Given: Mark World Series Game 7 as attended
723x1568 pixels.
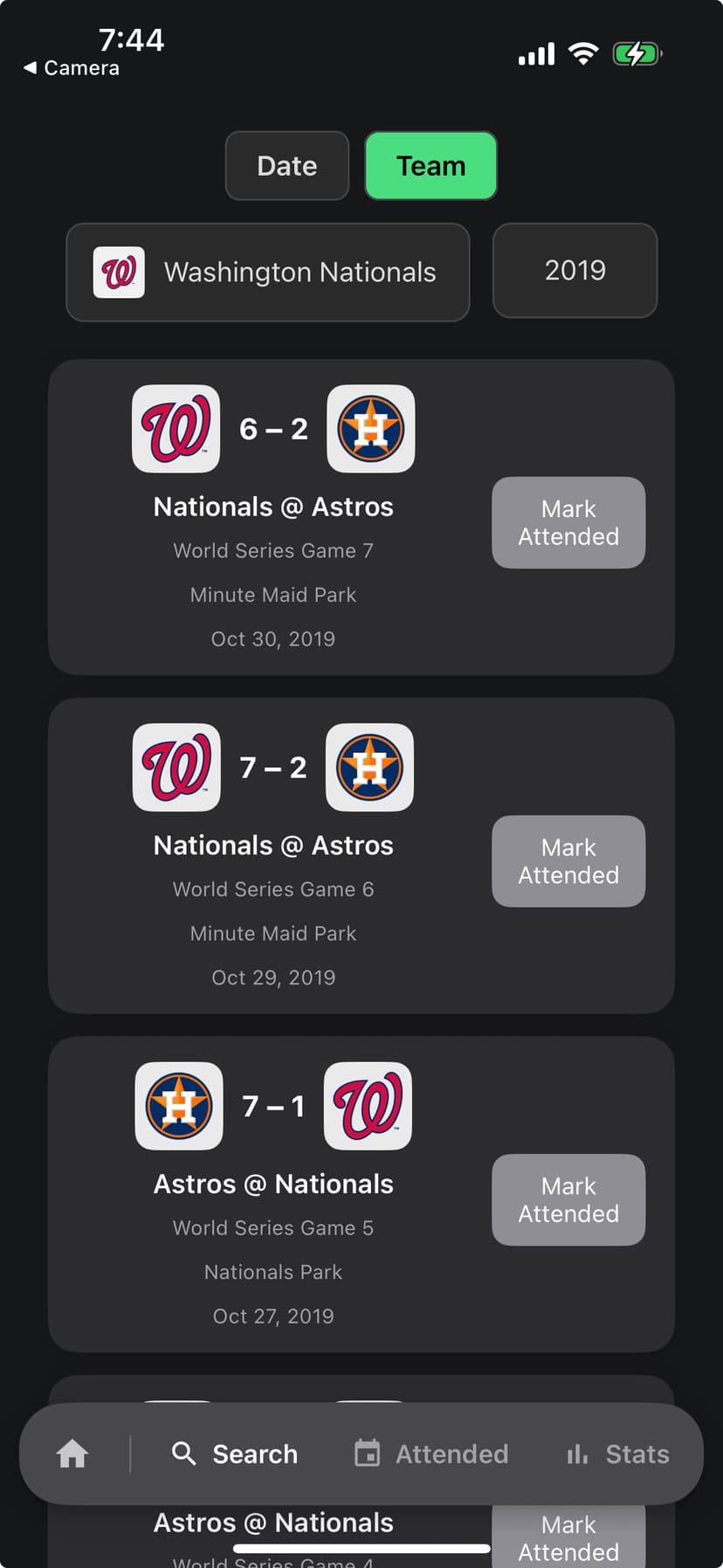Looking at the screenshot, I should [x=568, y=522].
